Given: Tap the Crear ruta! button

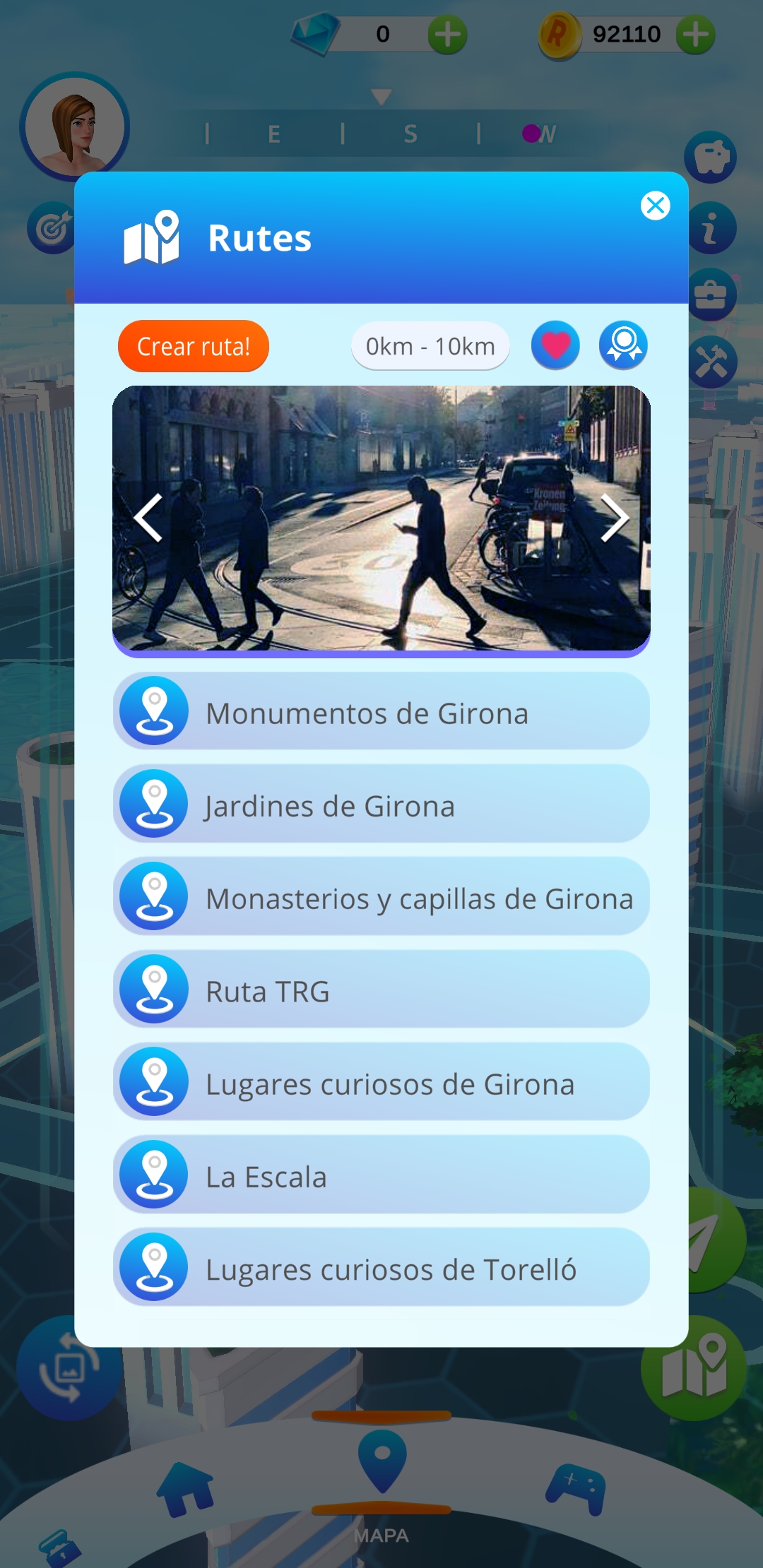Looking at the screenshot, I should click(194, 346).
